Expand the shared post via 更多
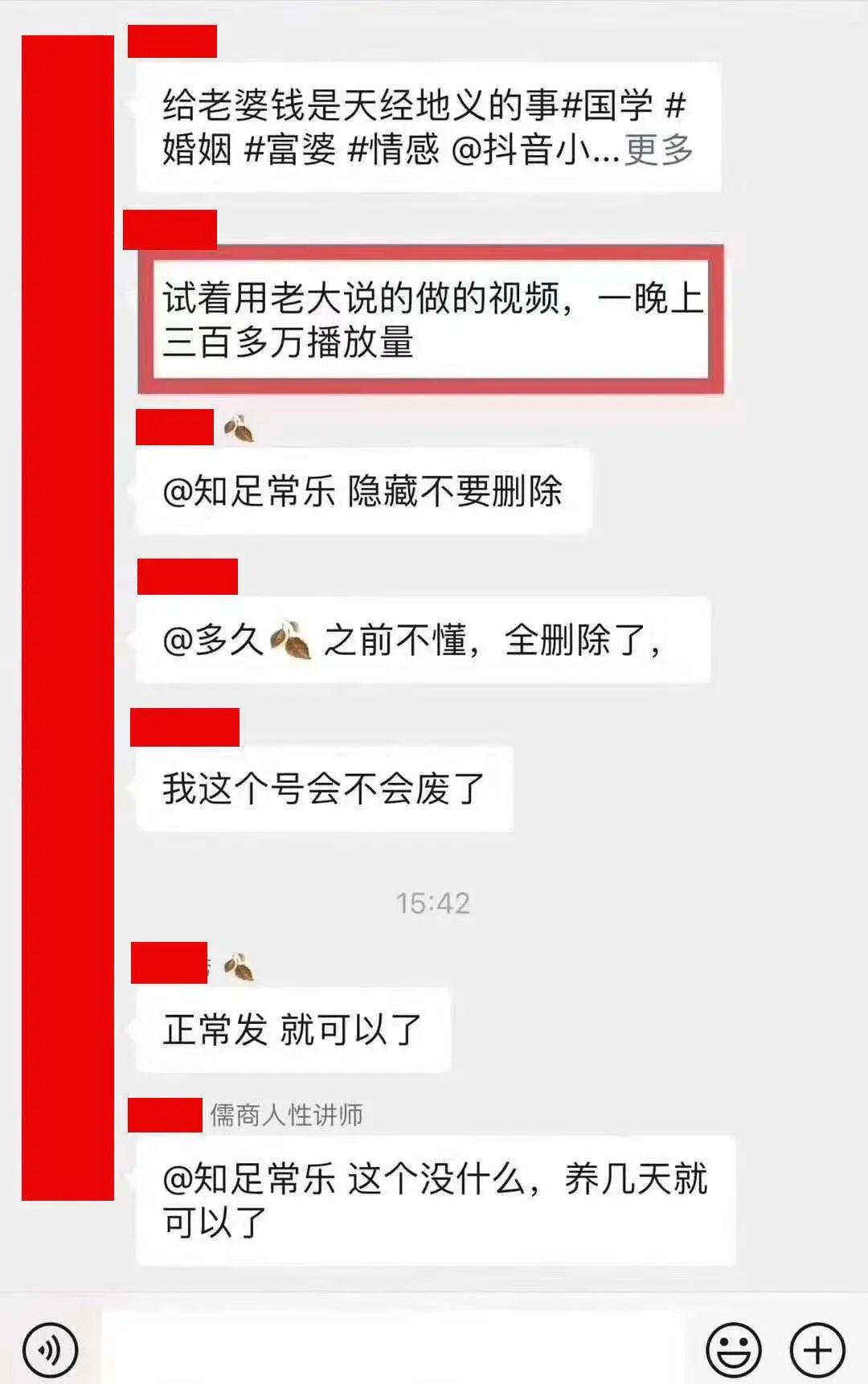868x1384 pixels. pyautogui.click(x=658, y=149)
